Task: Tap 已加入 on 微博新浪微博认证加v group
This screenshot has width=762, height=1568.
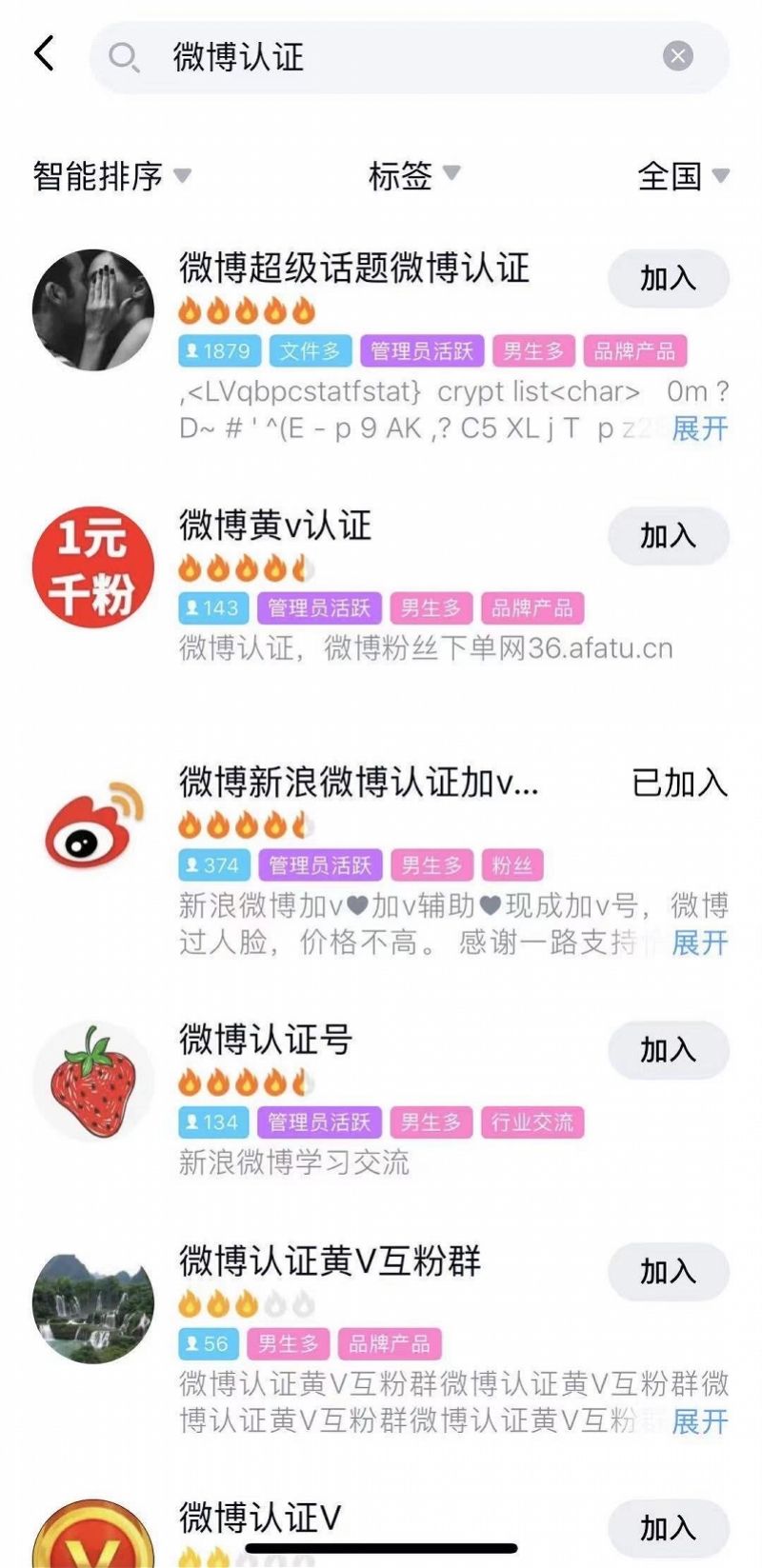Action: [682, 784]
